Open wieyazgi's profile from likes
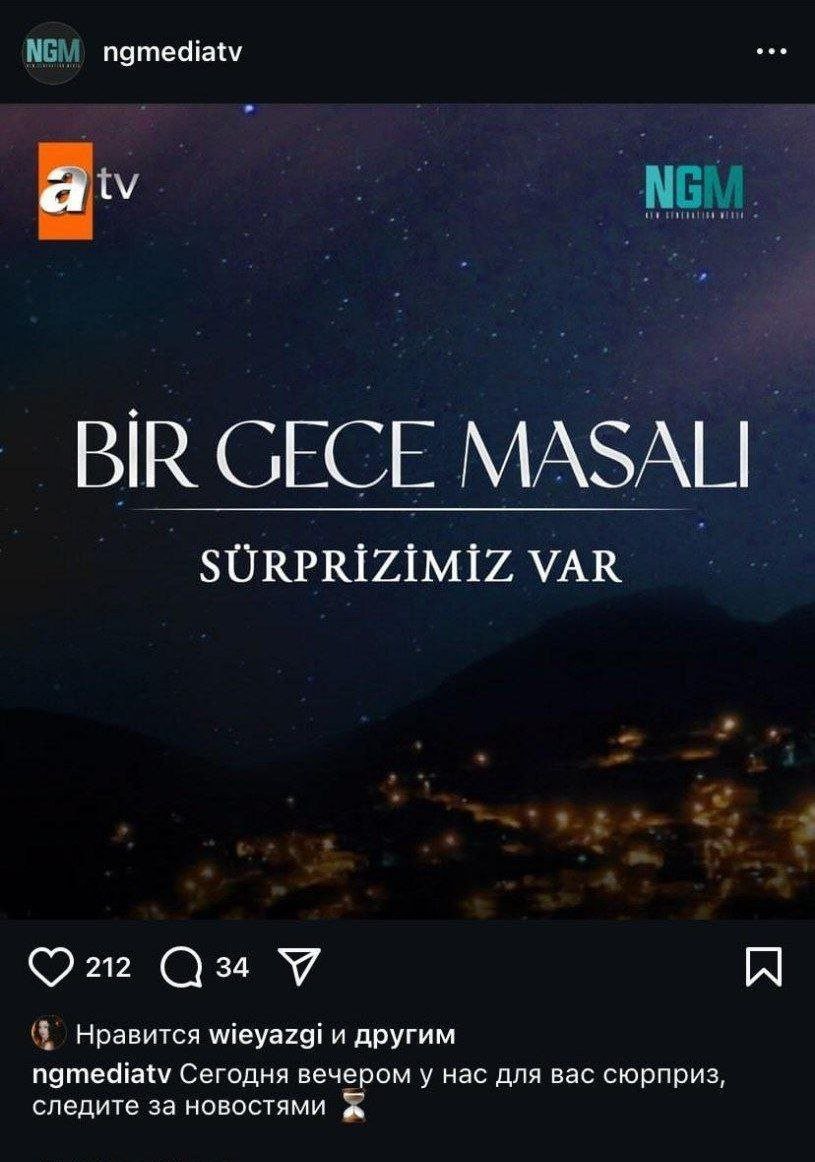815x1162 pixels. click(x=265, y=1034)
